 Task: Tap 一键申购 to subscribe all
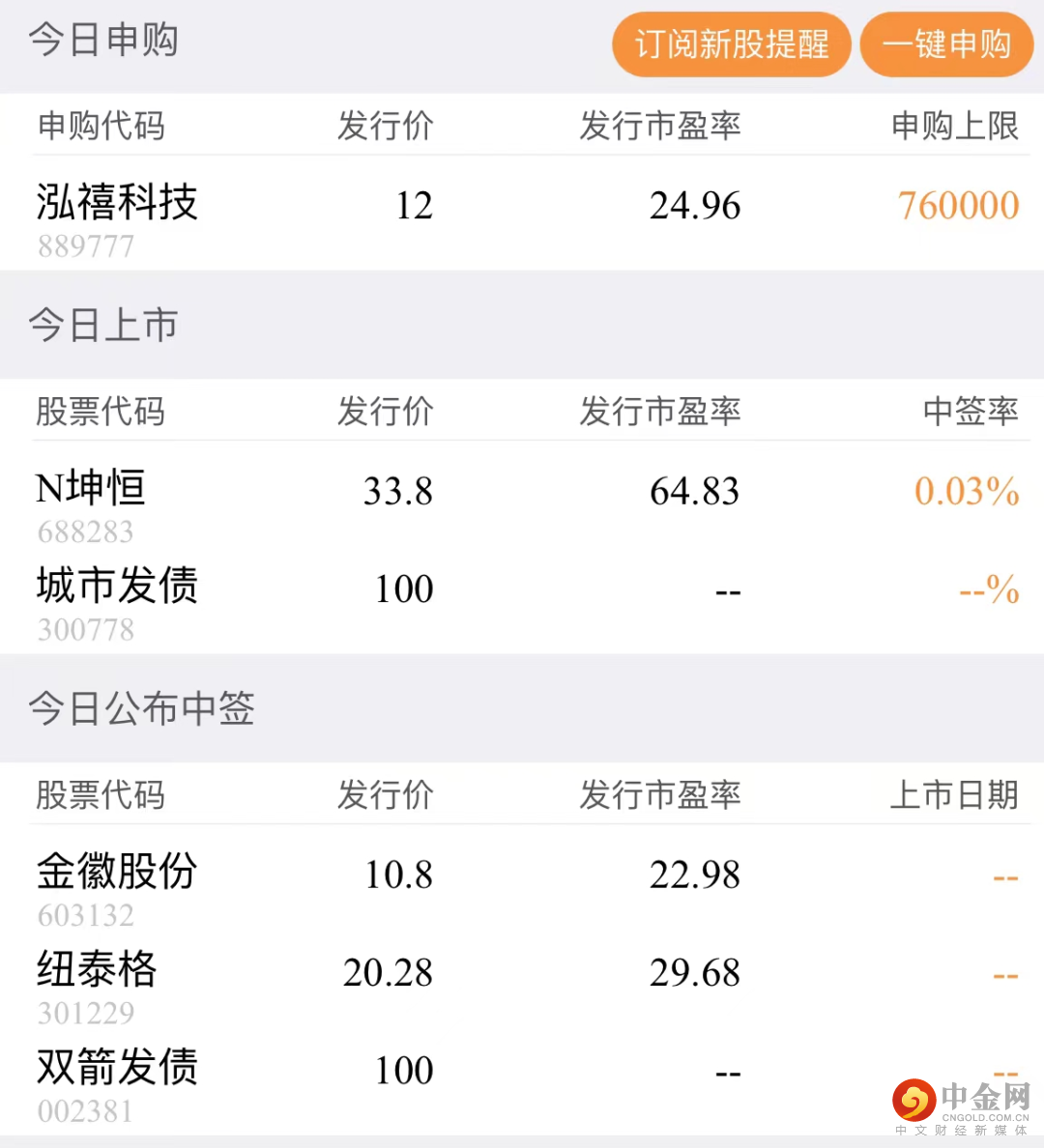point(946,44)
